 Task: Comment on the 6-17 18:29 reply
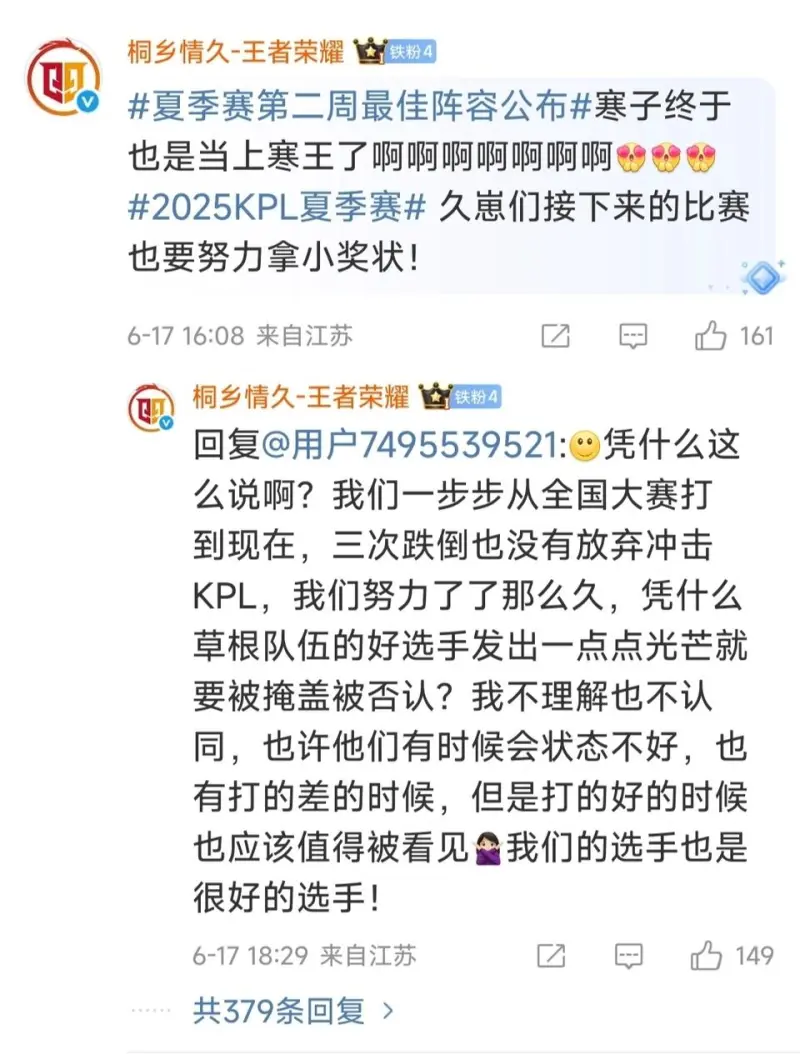pos(629,956)
